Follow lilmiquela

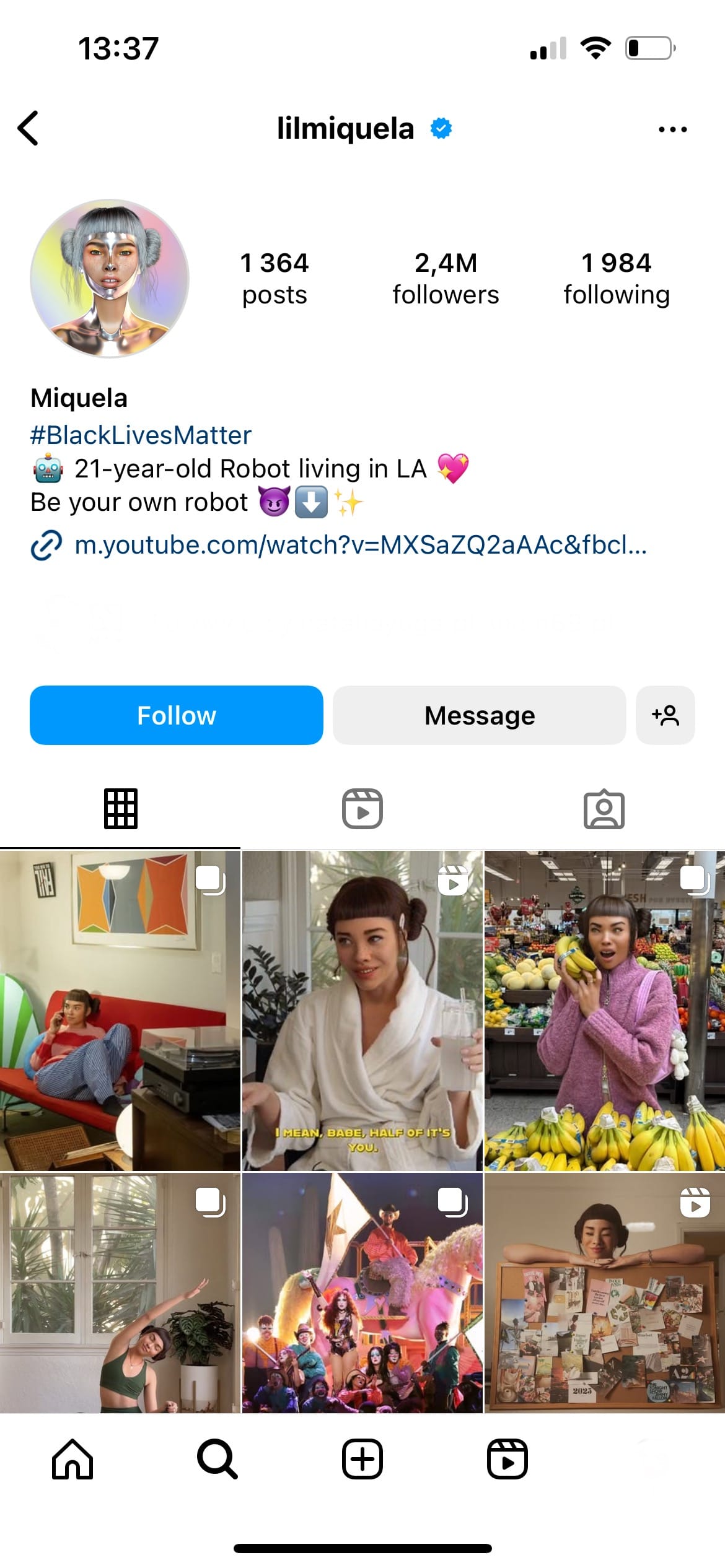coord(177,715)
